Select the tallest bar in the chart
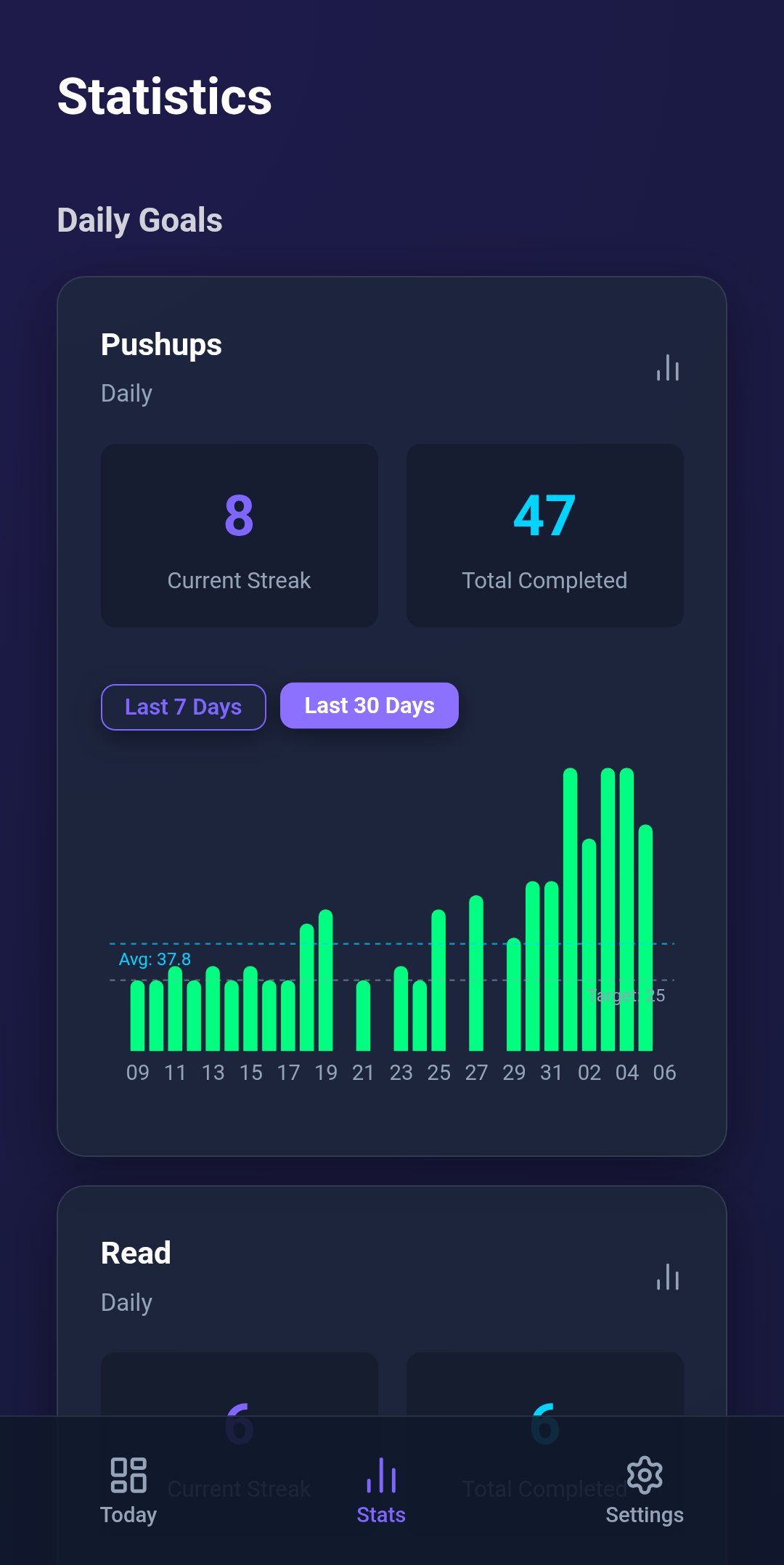The image size is (784, 1565). click(571, 908)
